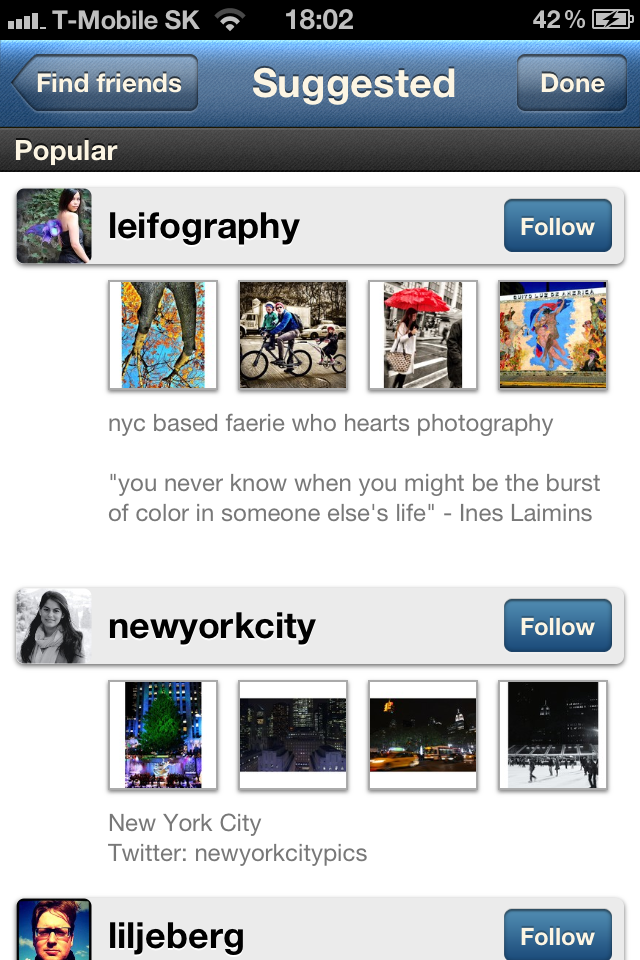Follow leifography
640x960 pixels.
pyautogui.click(x=557, y=226)
